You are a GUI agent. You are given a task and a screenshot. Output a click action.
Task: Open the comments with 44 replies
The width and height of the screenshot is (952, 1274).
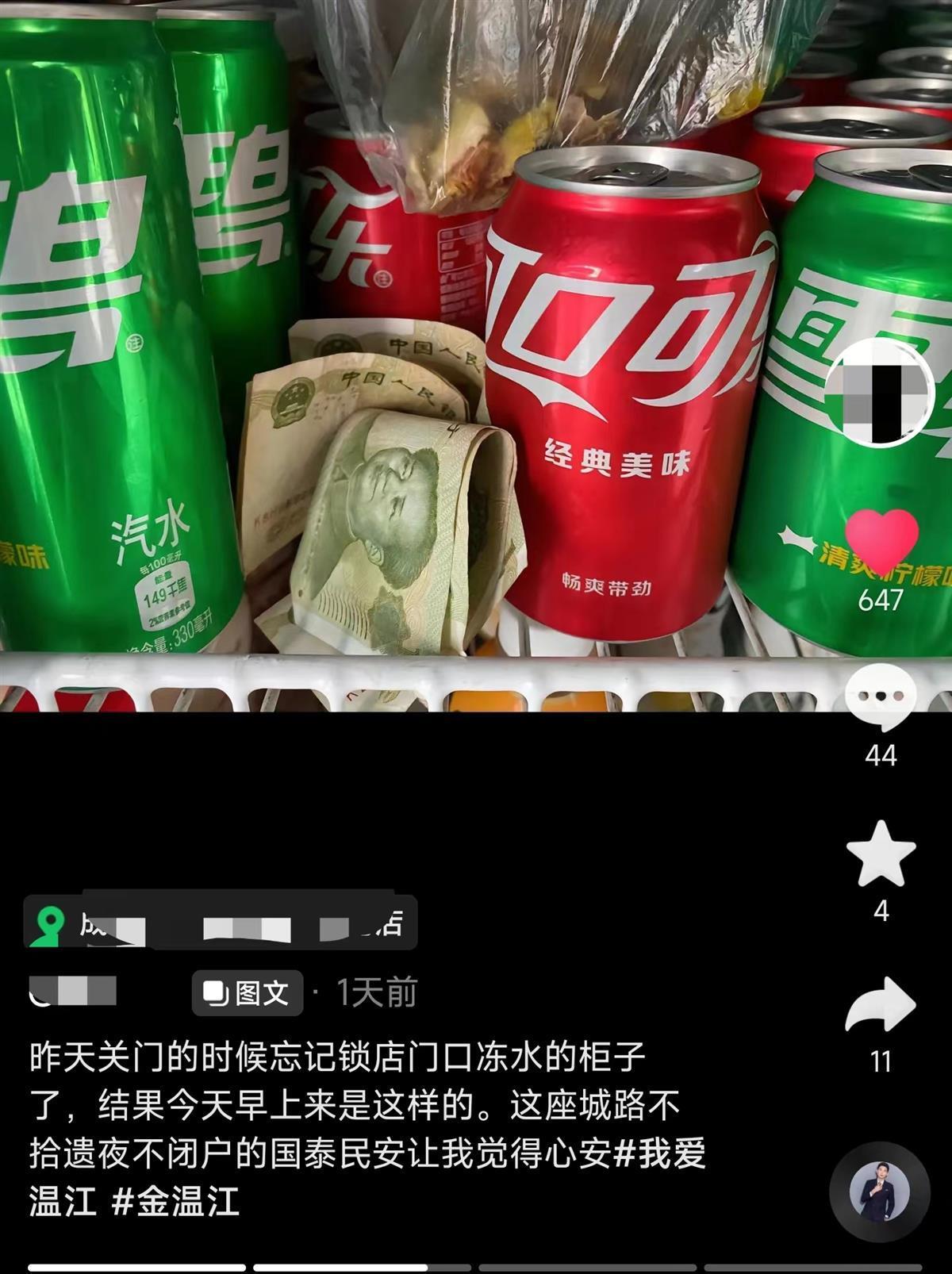[881, 699]
